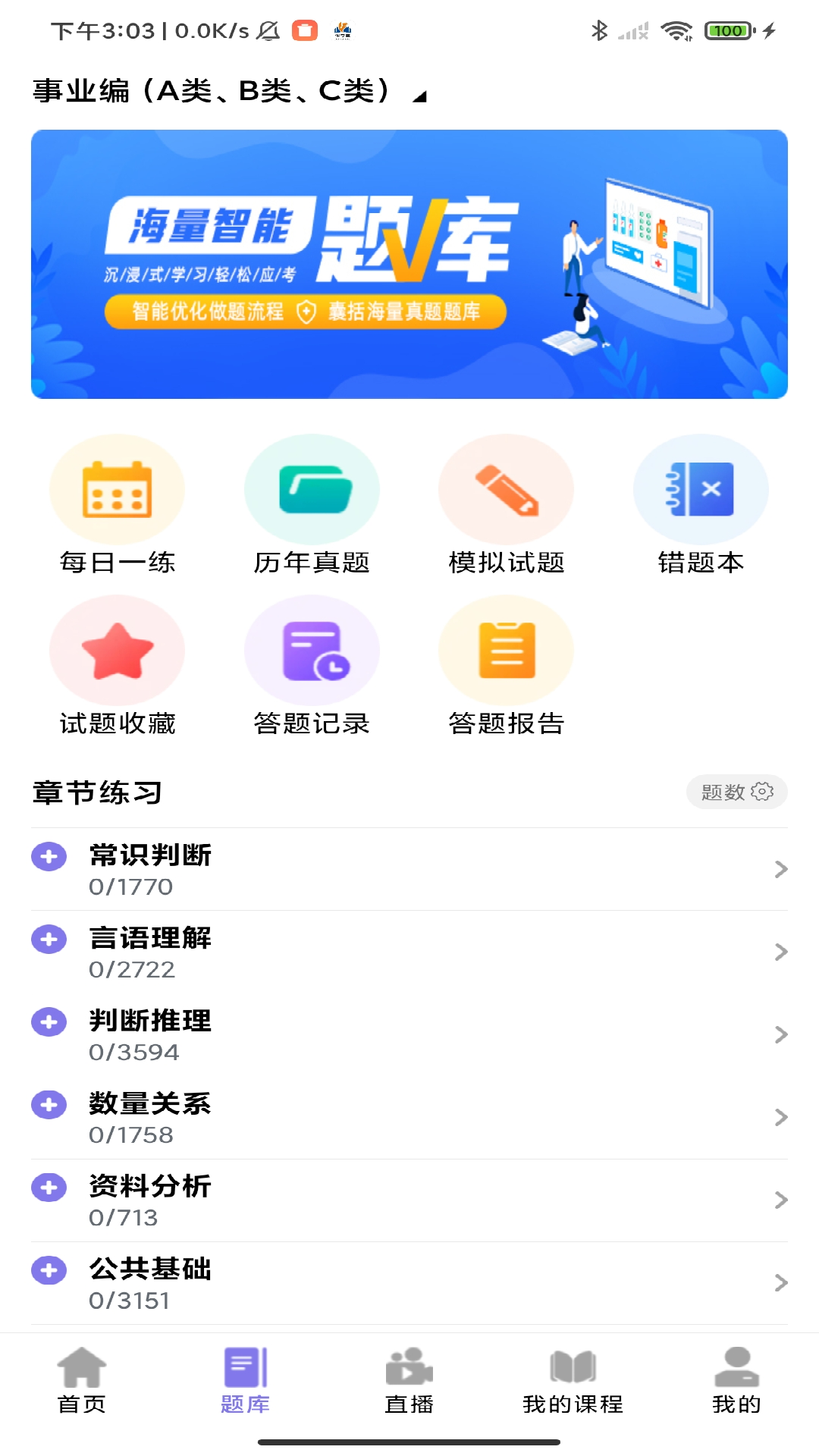Viewport: 819px width, 1456px height.
Task: Open 判断推理 via right arrow chevron
Action: click(780, 1034)
